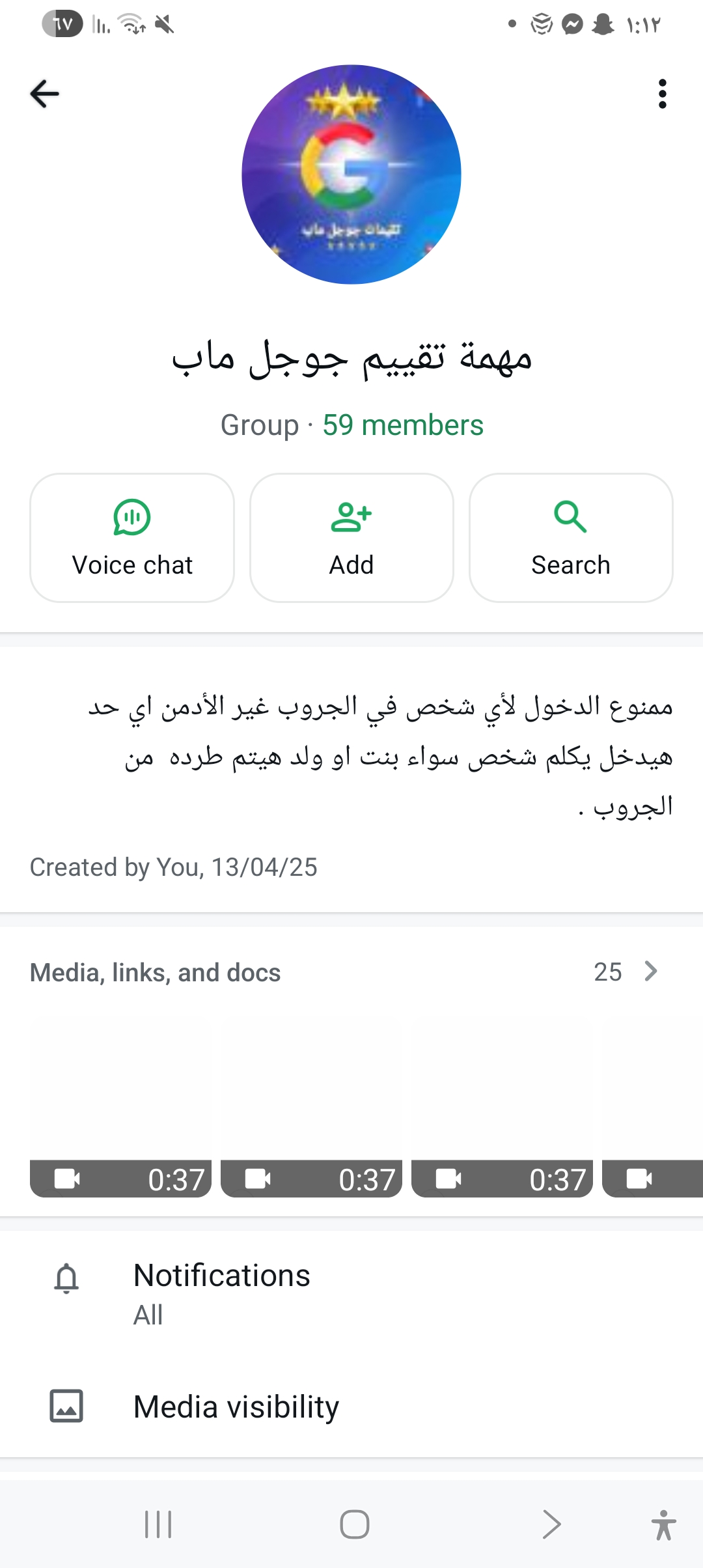The height and width of the screenshot is (1568, 703).
Task: Open recent apps from navigation bar
Action: tap(158, 1524)
